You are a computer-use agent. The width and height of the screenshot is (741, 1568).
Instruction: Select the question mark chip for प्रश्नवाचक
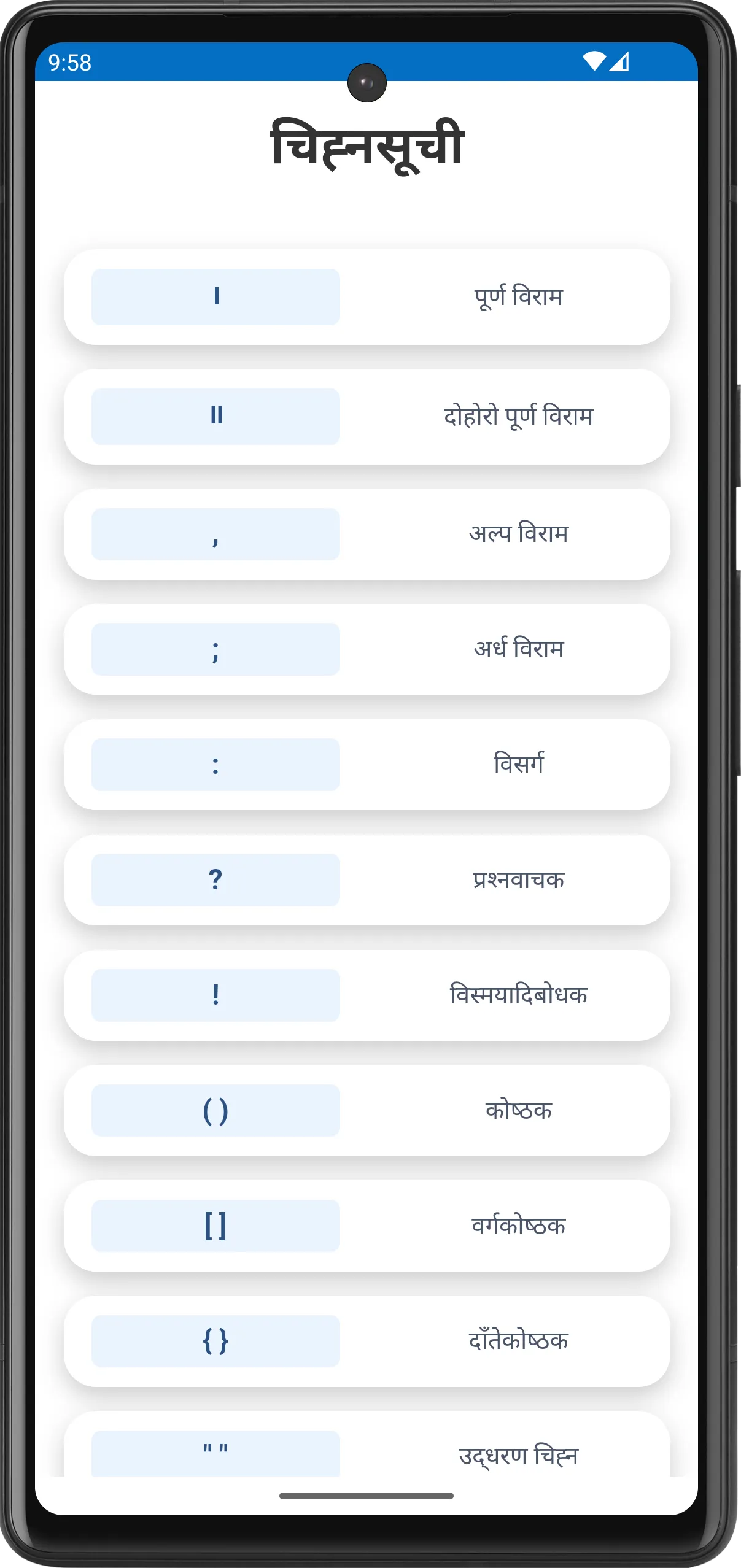(216, 878)
